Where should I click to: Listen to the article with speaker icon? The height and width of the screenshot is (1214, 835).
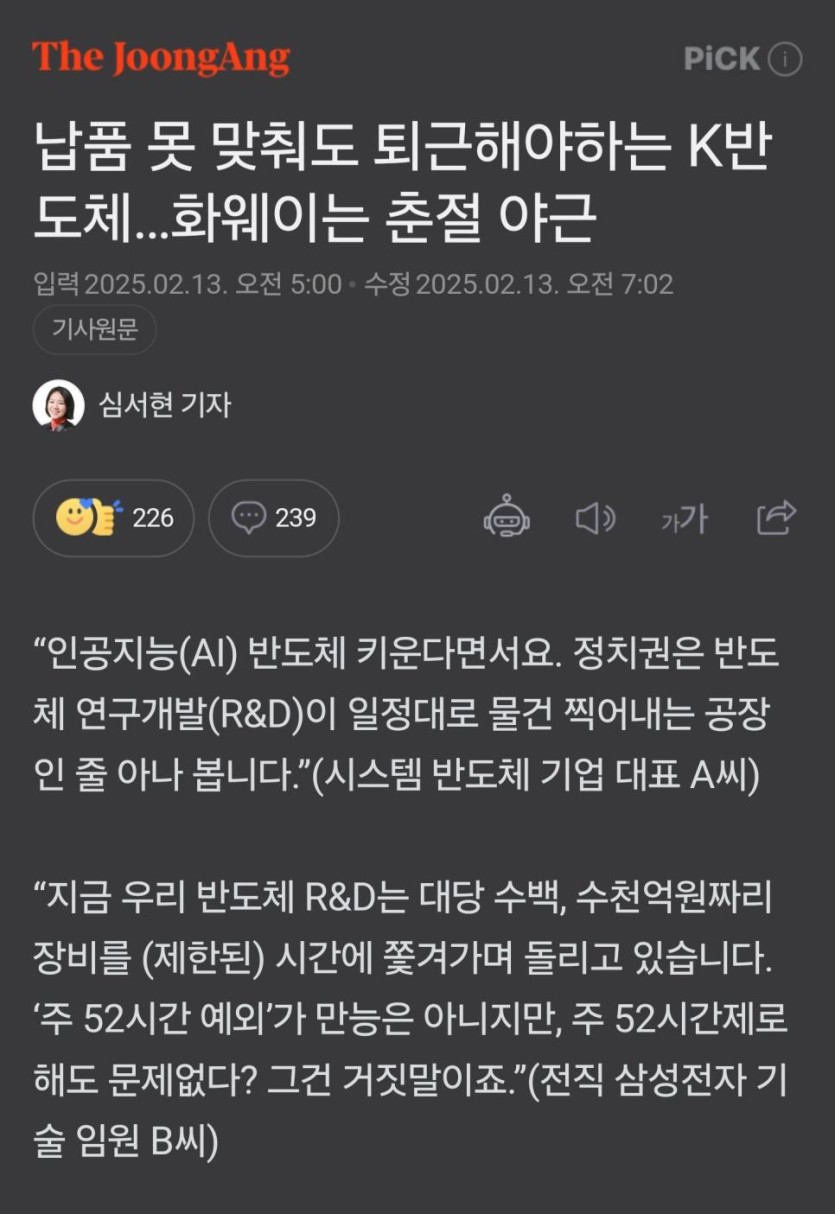595,518
